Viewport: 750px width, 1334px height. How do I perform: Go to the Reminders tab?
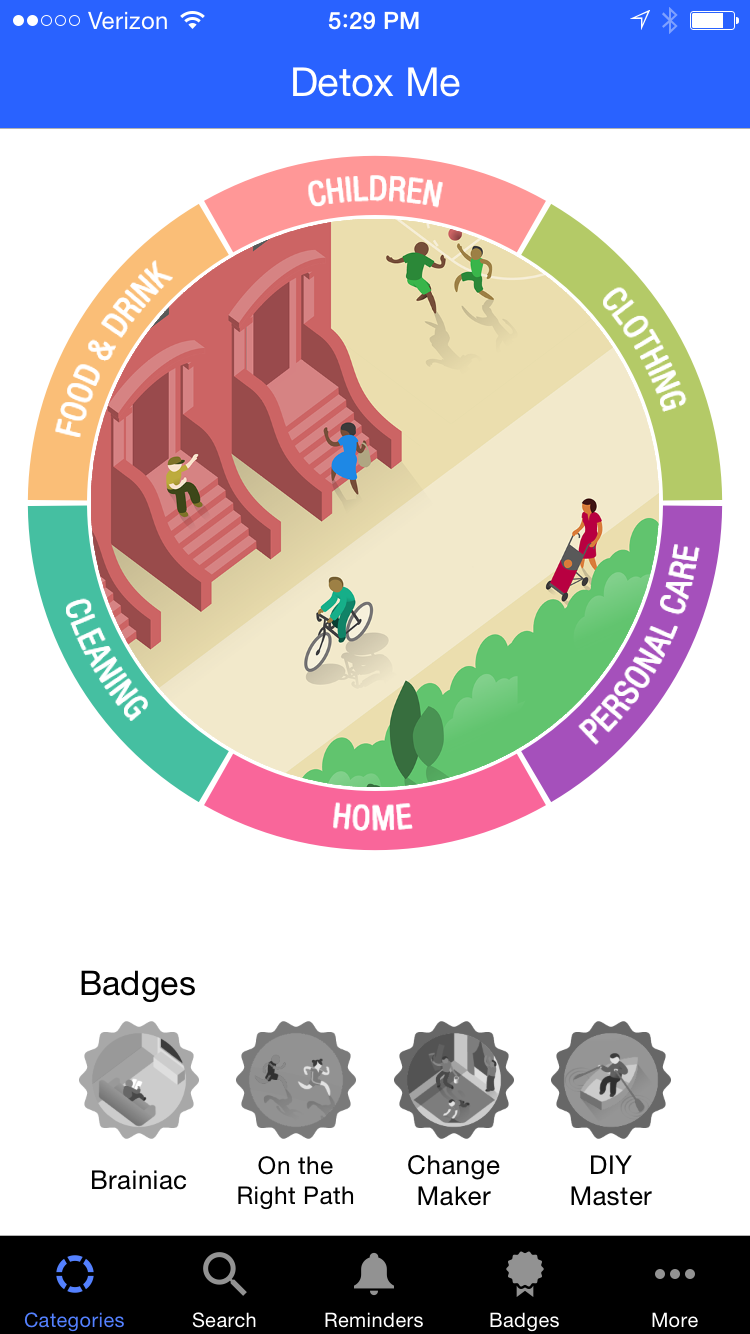pyautogui.click(x=374, y=1290)
